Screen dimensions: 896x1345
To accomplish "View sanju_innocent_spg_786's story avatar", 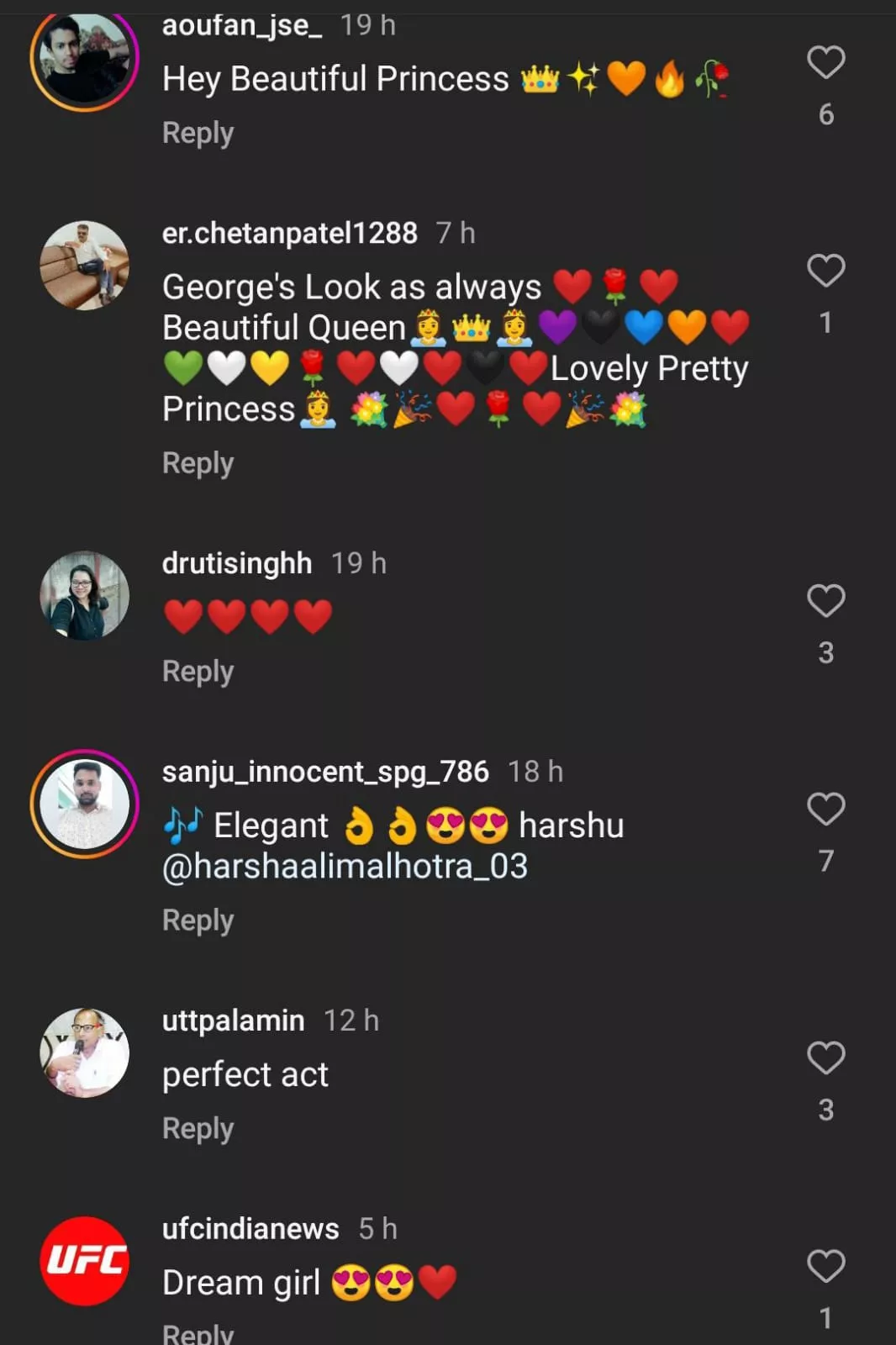I will pyautogui.click(x=84, y=804).
